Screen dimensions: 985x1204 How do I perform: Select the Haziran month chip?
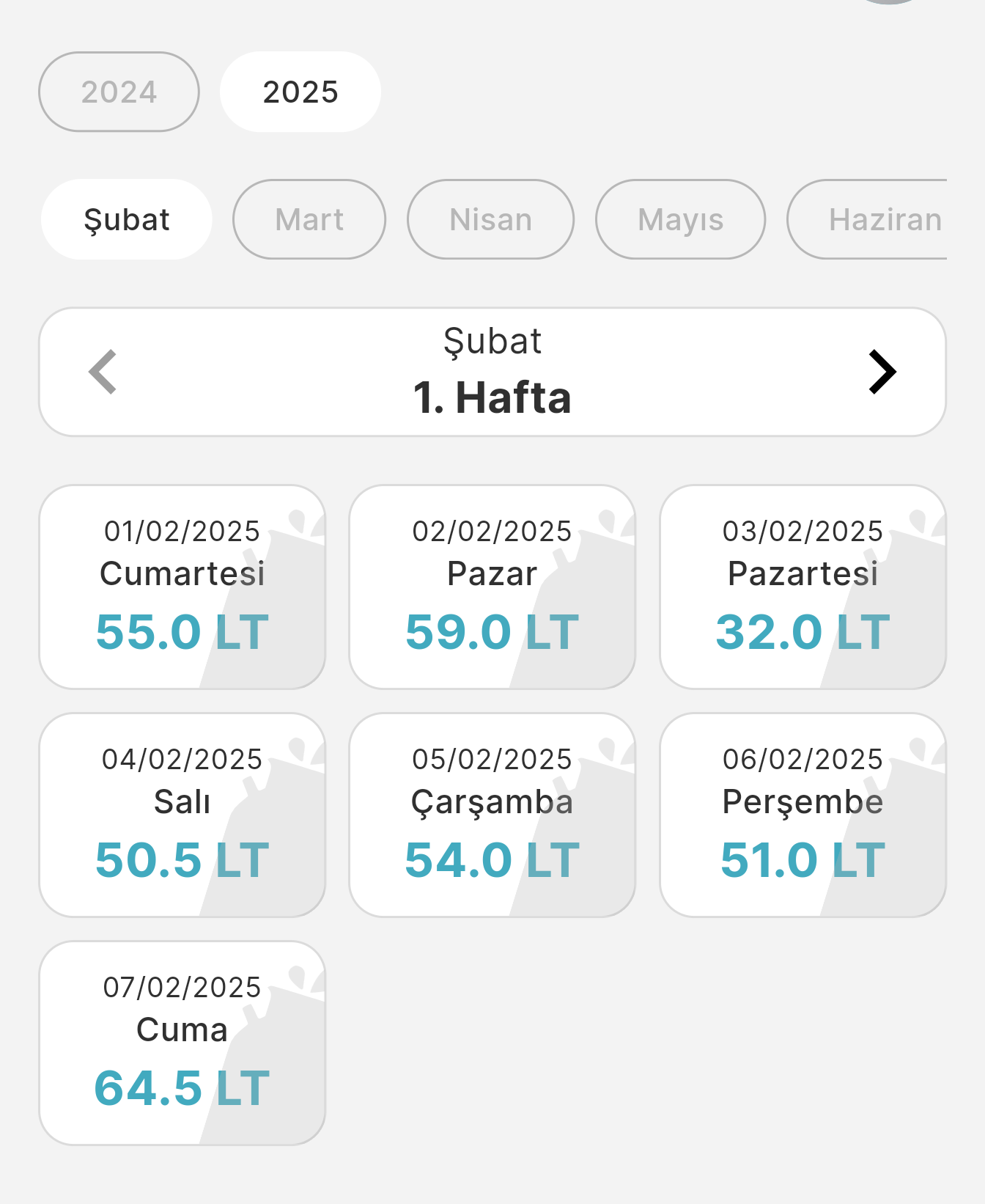[872, 219]
